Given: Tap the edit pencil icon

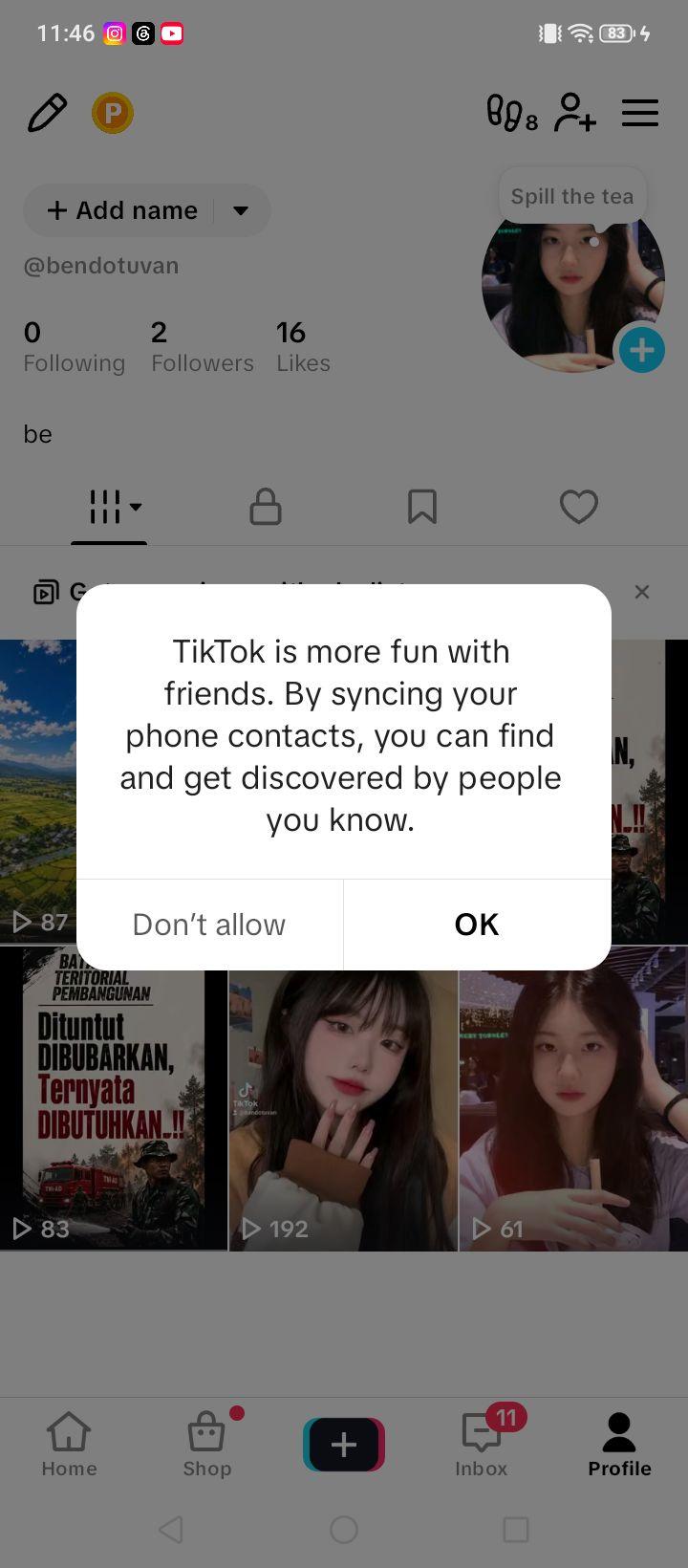Looking at the screenshot, I should (x=47, y=113).
